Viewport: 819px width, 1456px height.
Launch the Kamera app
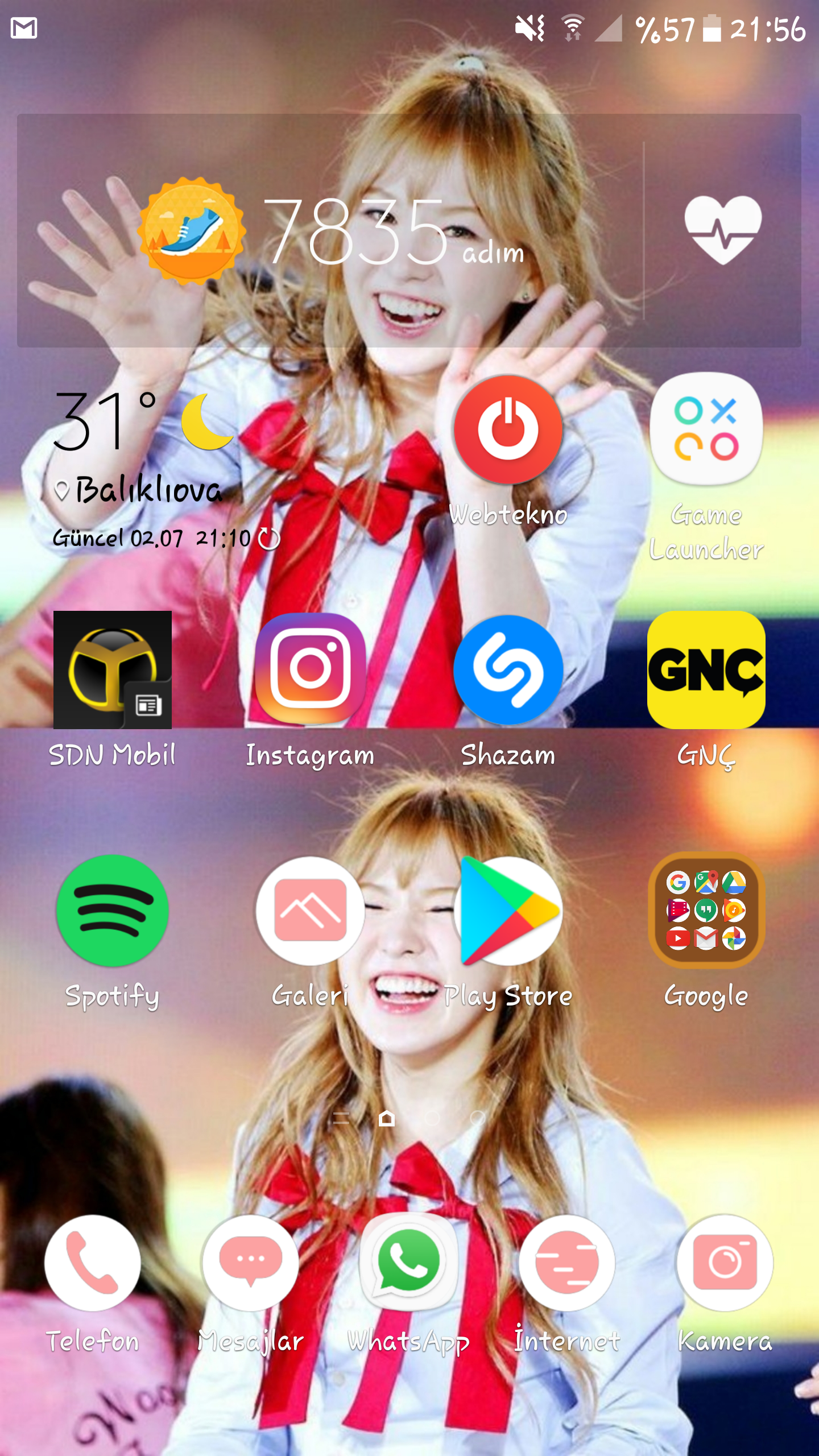[725, 1263]
